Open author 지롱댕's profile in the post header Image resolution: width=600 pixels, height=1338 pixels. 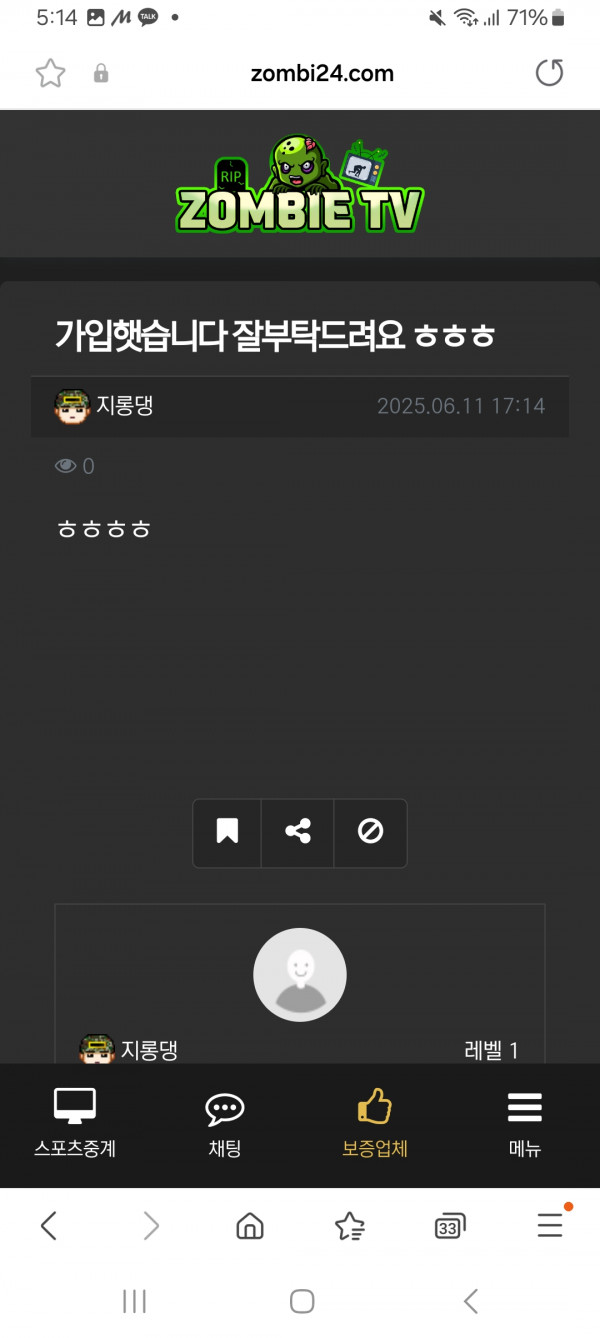[105, 406]
